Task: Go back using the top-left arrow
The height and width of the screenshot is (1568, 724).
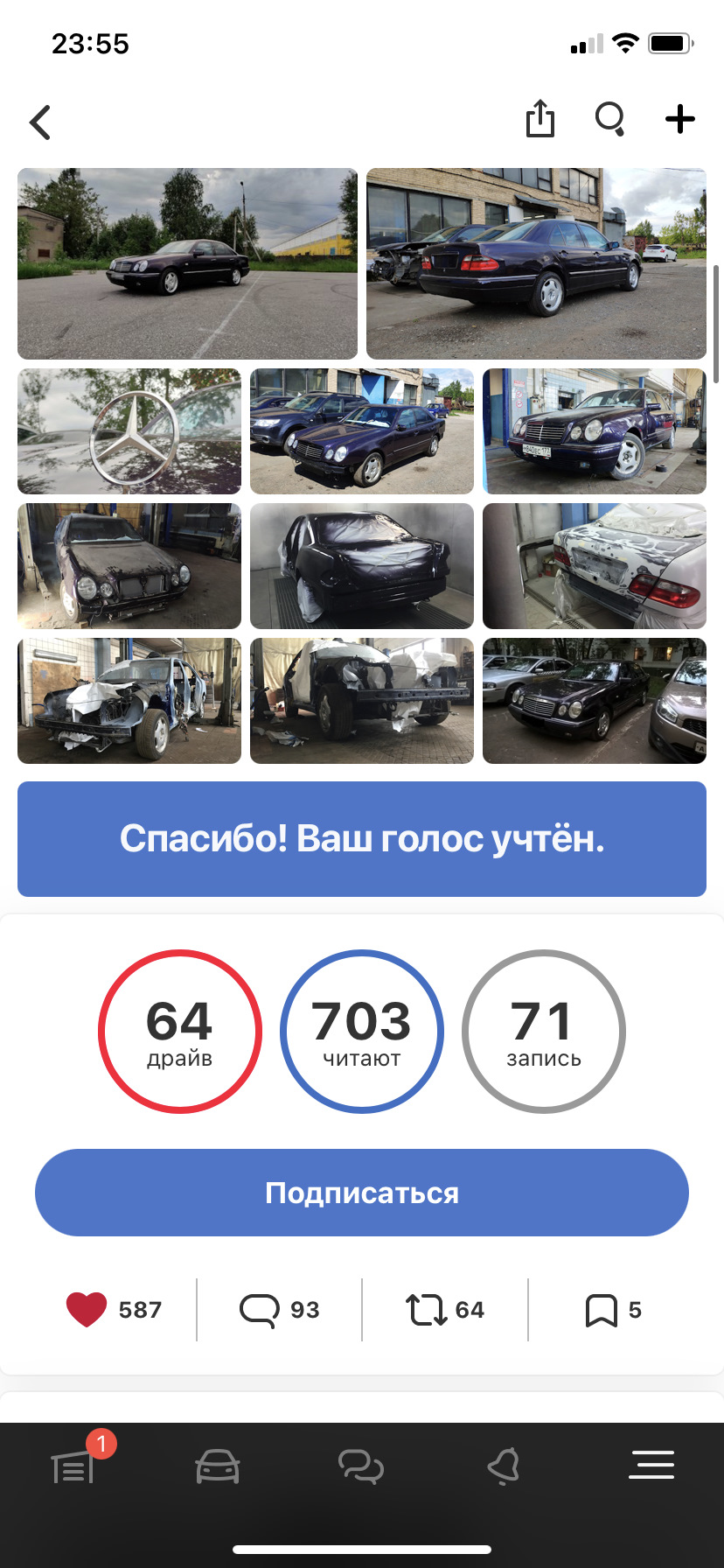Action: [x=40, y=122]
